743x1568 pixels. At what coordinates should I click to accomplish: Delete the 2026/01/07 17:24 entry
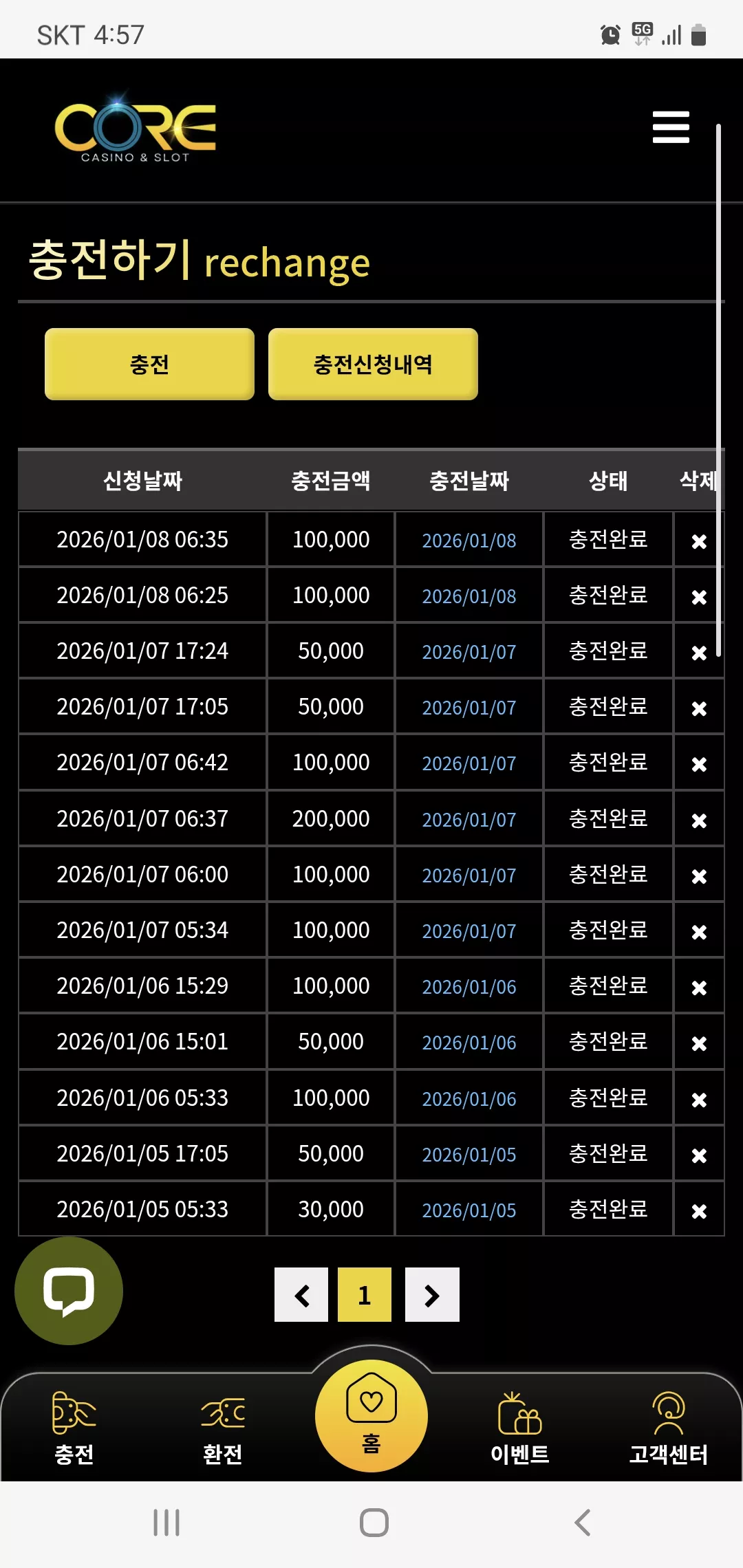[699, 653]
